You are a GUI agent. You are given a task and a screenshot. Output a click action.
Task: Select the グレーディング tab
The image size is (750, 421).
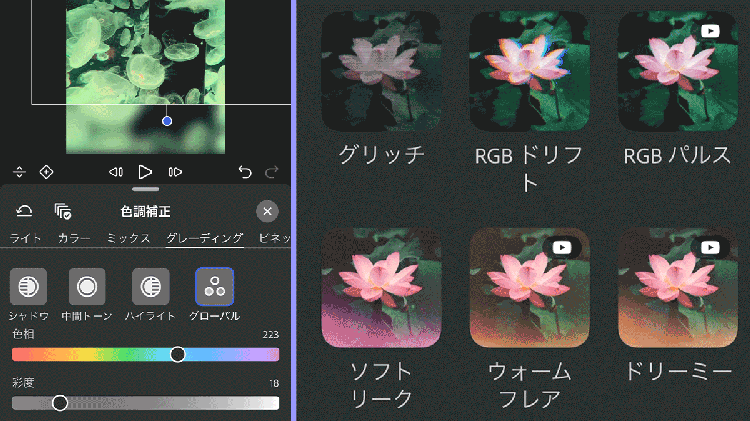204,238
